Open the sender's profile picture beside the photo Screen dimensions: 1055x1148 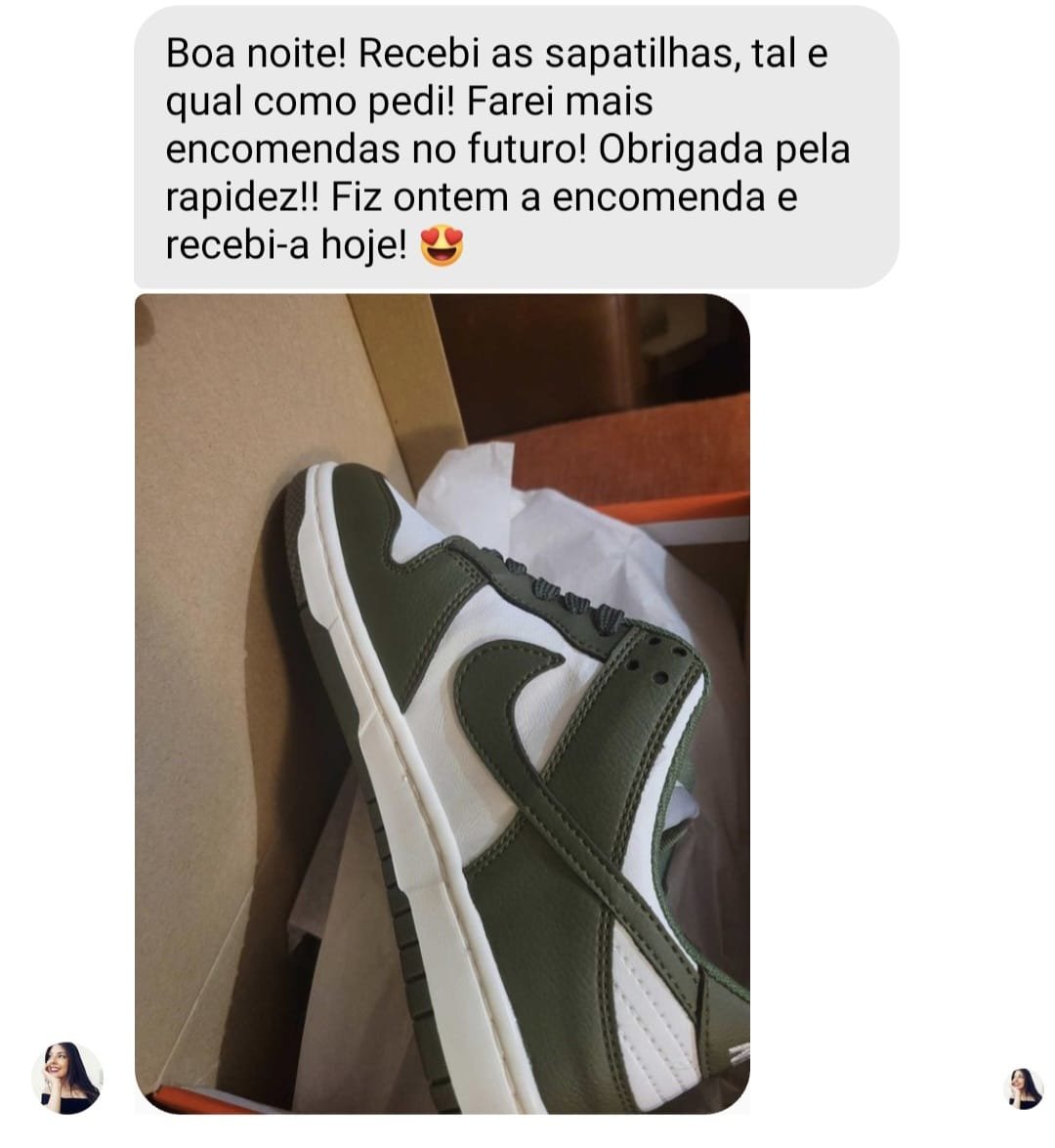coord(66,1078)
